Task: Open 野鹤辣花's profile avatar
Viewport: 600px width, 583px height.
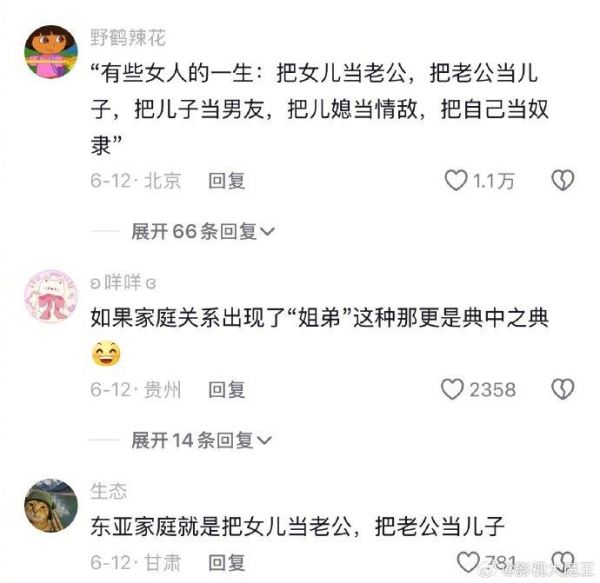Action: (50, 52)
